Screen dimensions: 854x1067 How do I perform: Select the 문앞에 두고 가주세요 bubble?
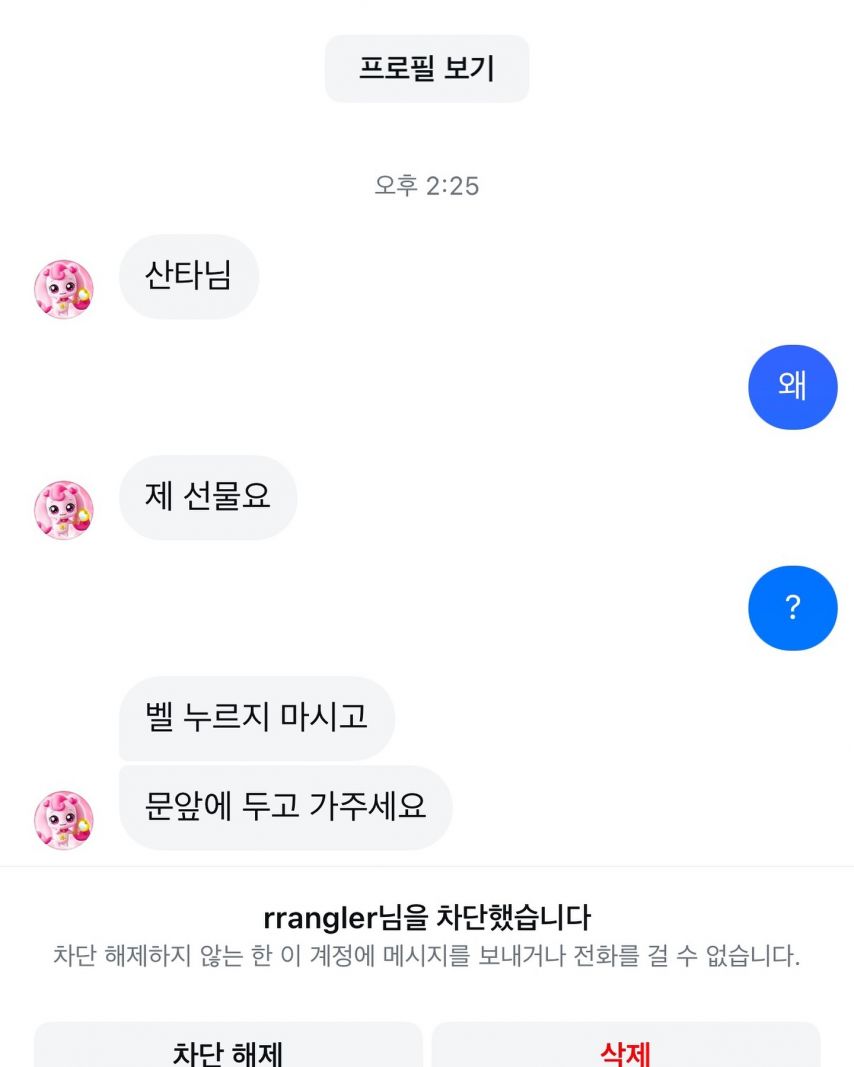[286, 807]
